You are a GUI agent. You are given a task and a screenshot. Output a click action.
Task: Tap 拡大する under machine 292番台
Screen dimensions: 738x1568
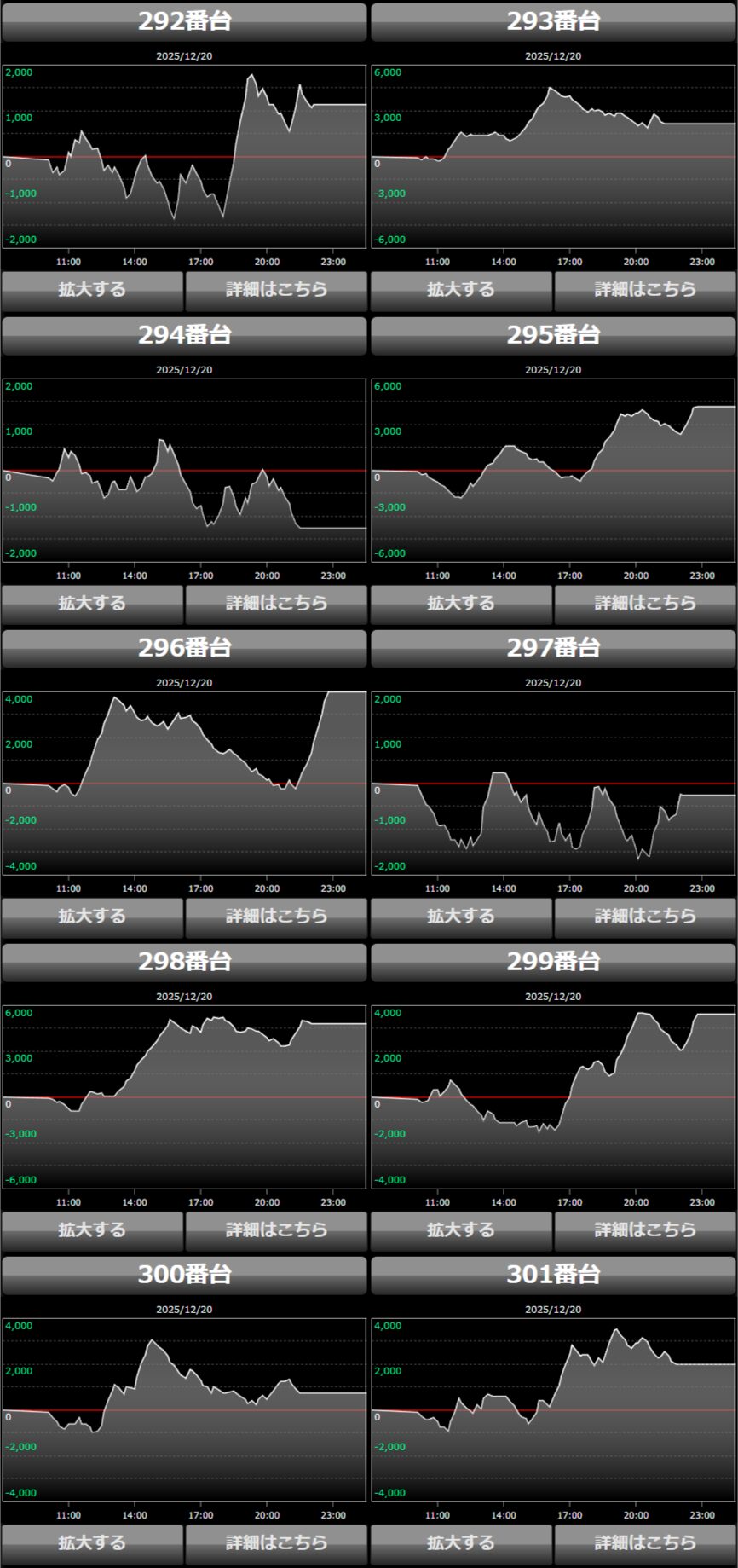click(92, 290)
